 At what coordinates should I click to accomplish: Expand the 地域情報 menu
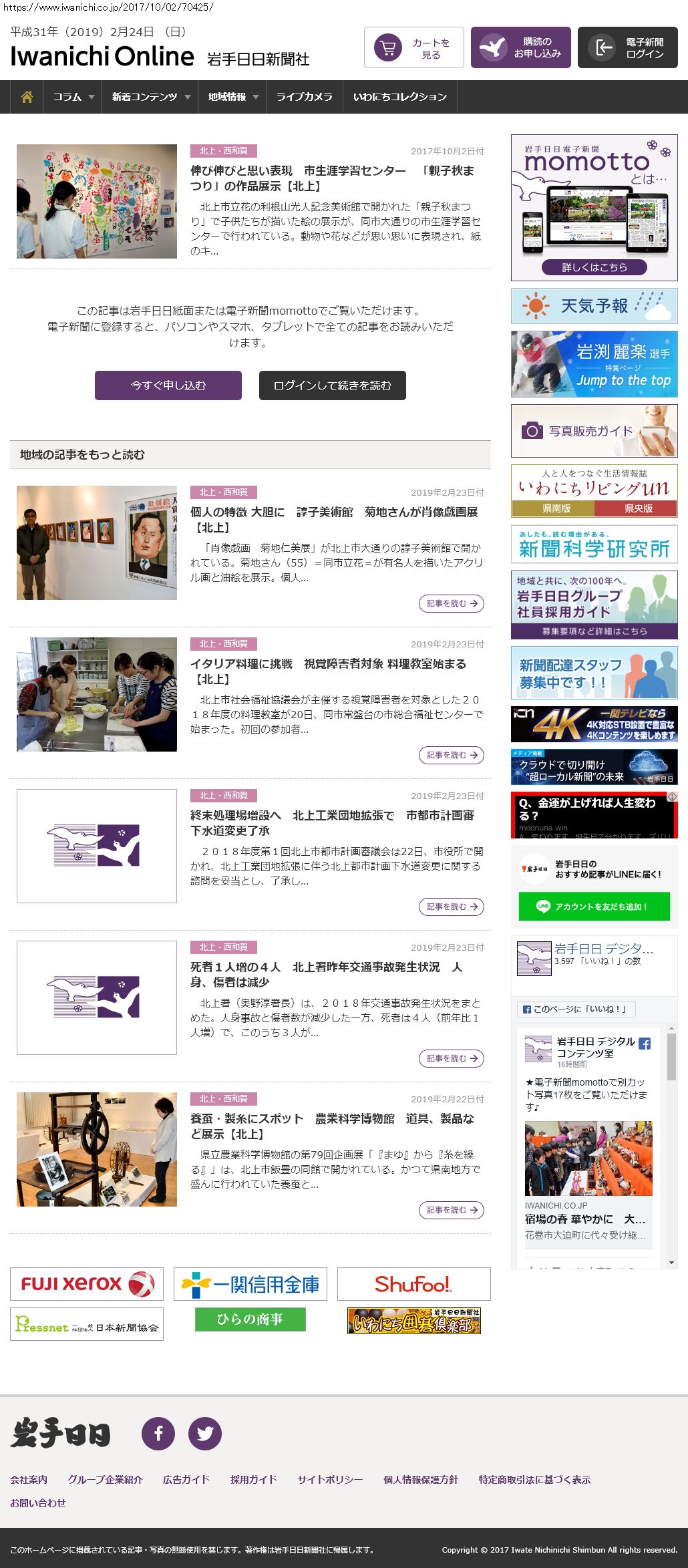pos(232,97)
